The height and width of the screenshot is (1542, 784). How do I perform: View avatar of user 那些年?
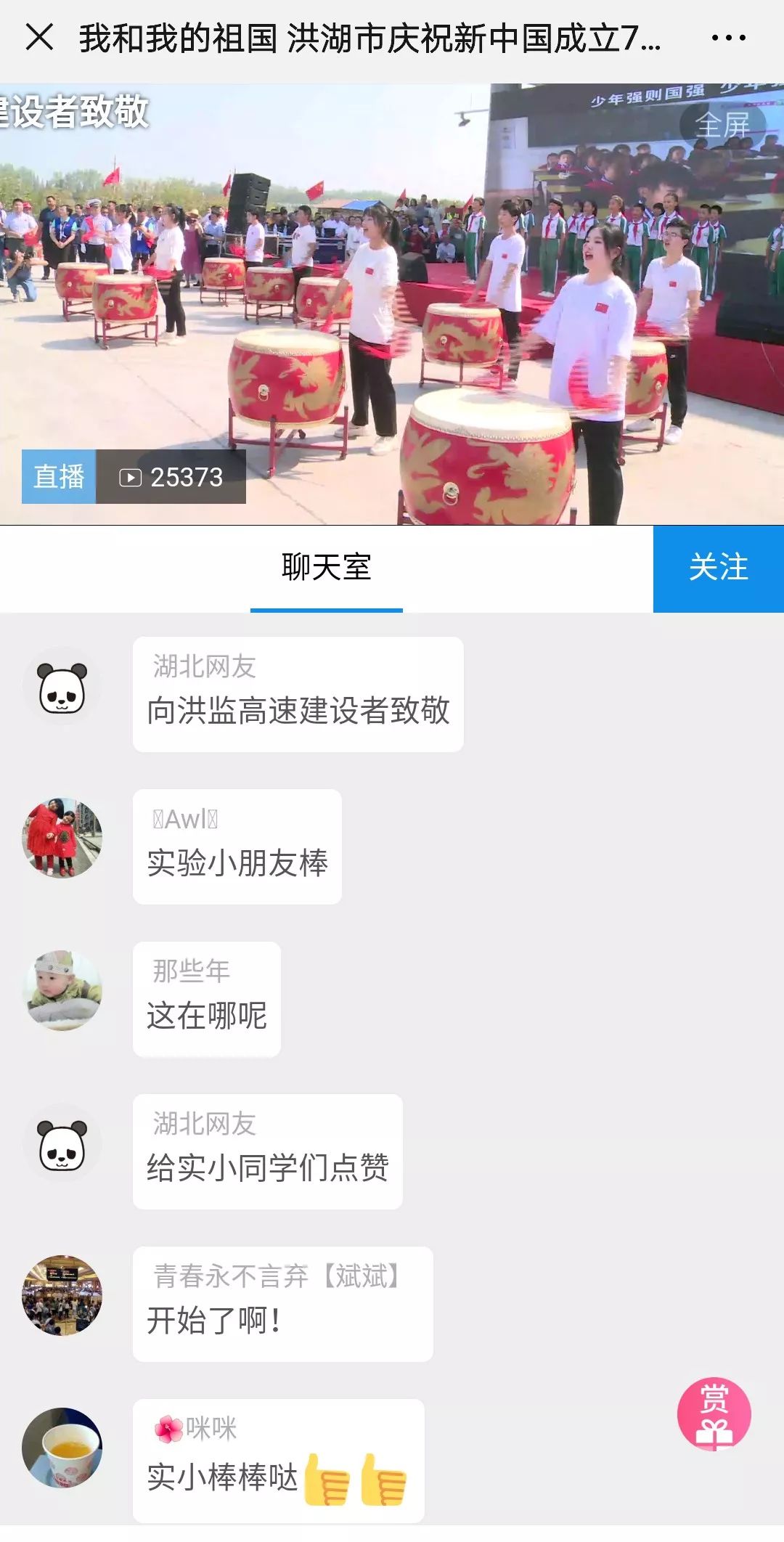coord(62,990)
